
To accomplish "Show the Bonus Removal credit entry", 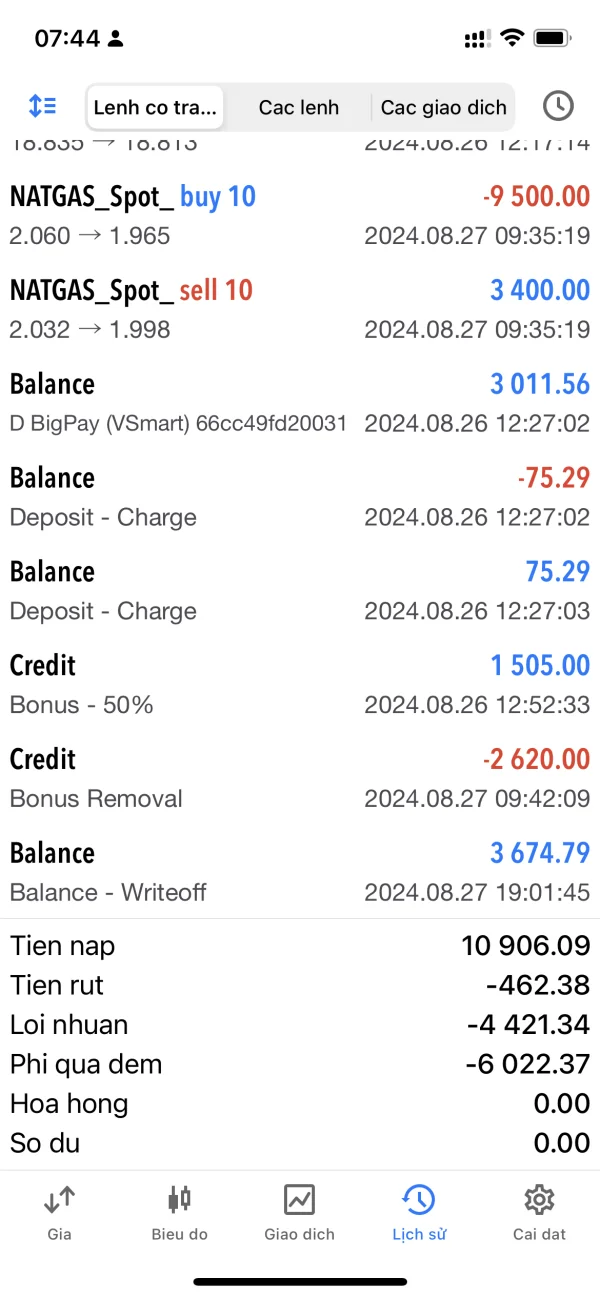I will pos(300,777).
